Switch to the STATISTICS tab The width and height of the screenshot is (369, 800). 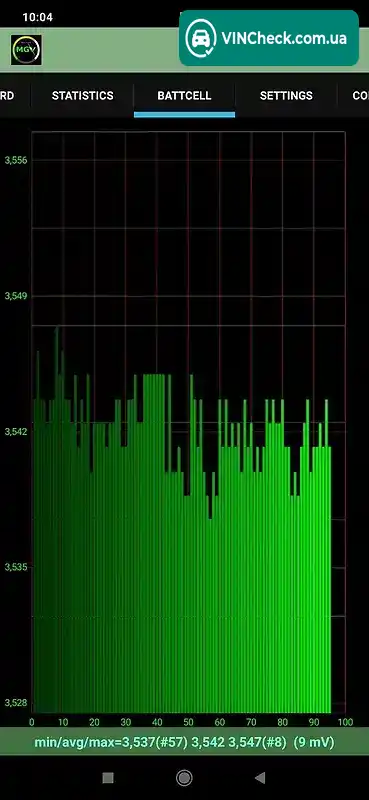pos(82,95)
